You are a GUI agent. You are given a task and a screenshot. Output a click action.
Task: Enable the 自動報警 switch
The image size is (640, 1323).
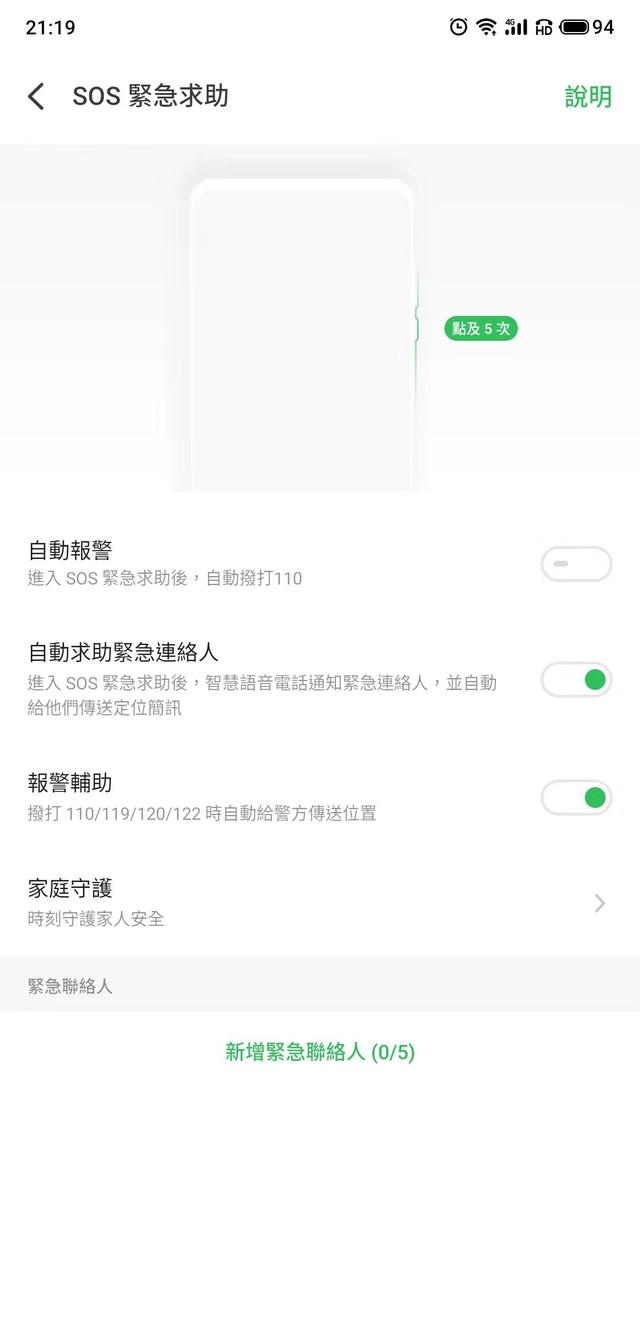tap(576, 564)
